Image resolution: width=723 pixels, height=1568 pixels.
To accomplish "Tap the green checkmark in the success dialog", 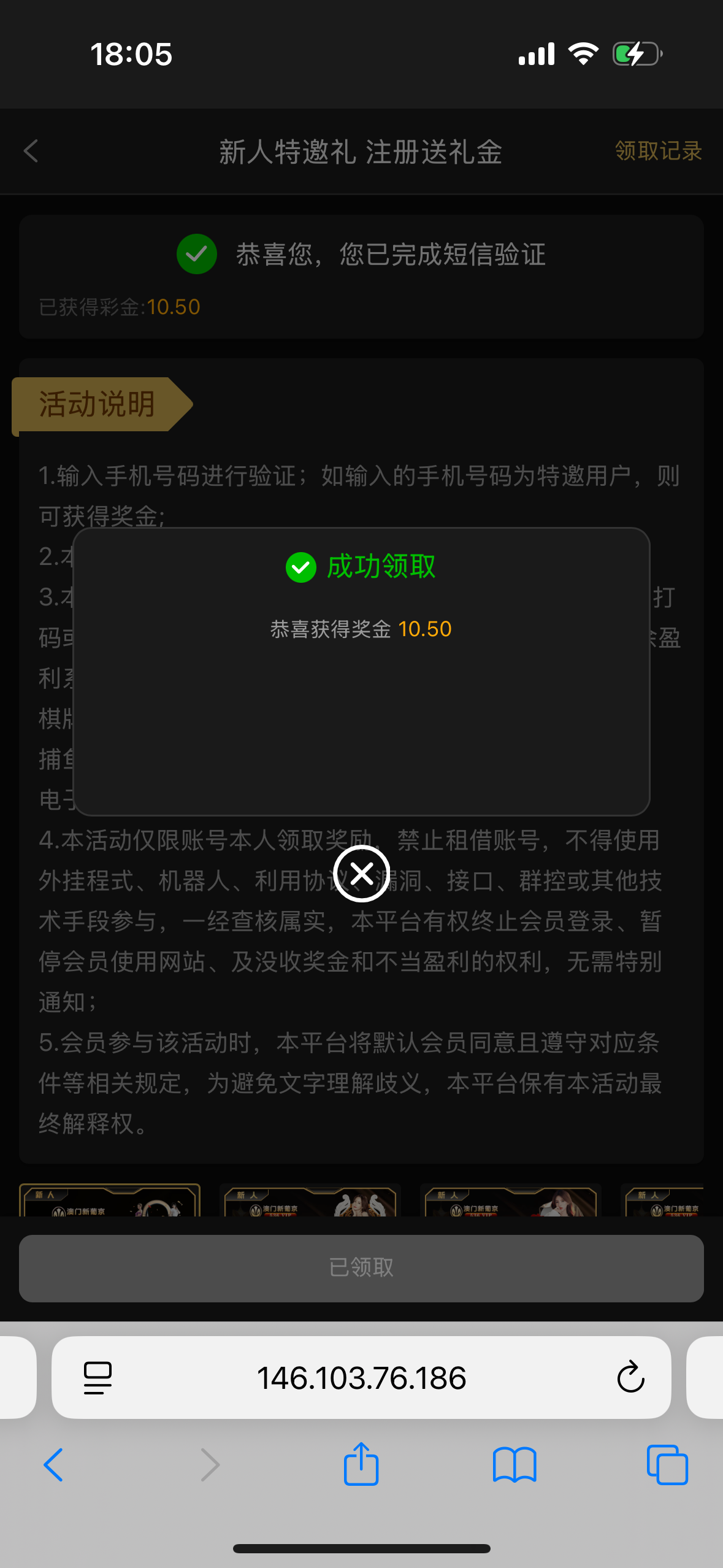I will (x=300, y=567).
